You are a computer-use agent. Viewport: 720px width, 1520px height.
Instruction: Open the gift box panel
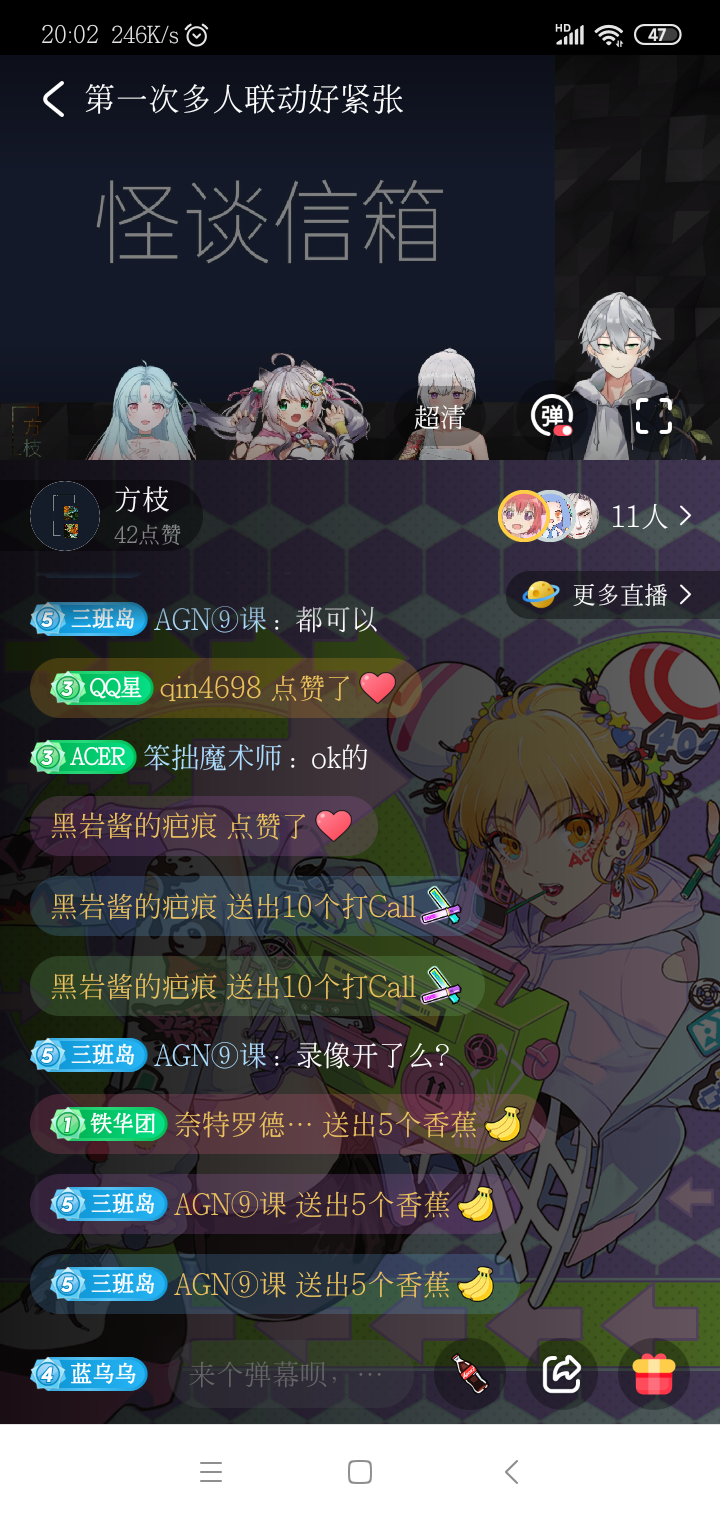point(654,1374)
